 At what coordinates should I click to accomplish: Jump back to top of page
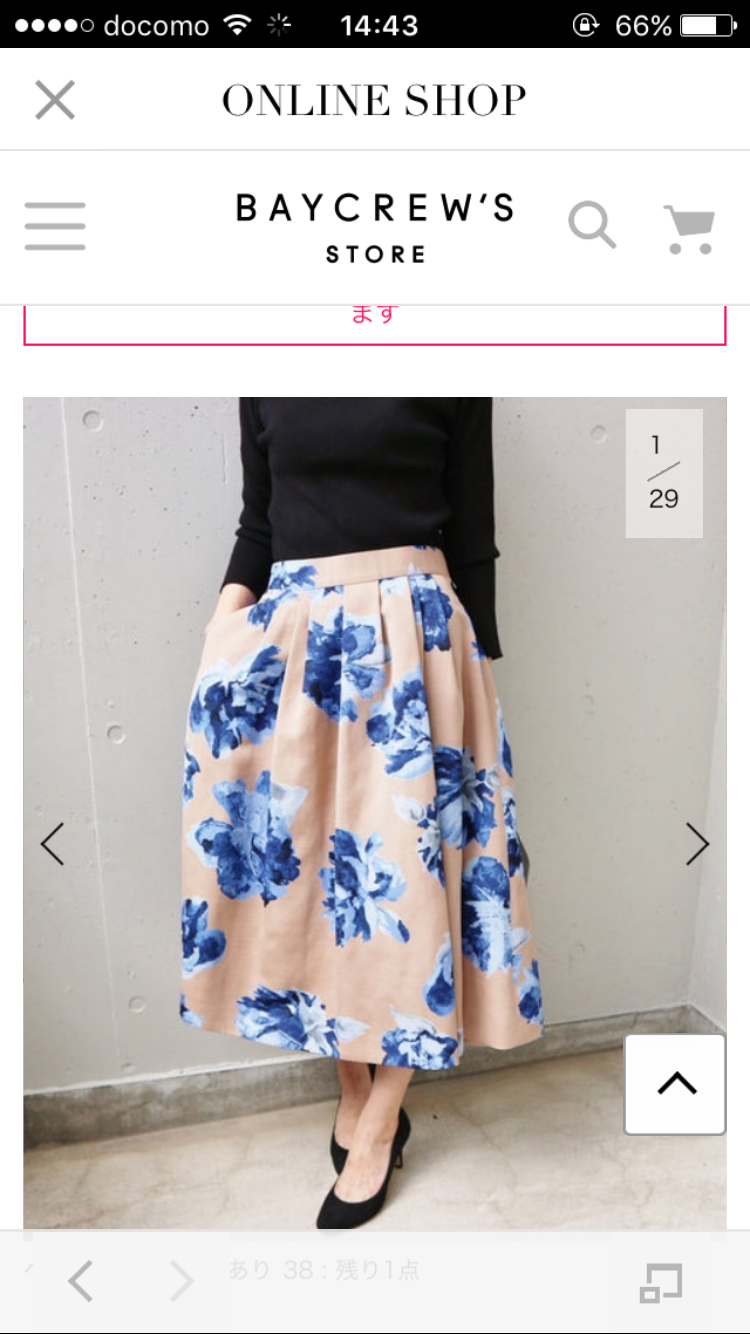coord(675,1084)
